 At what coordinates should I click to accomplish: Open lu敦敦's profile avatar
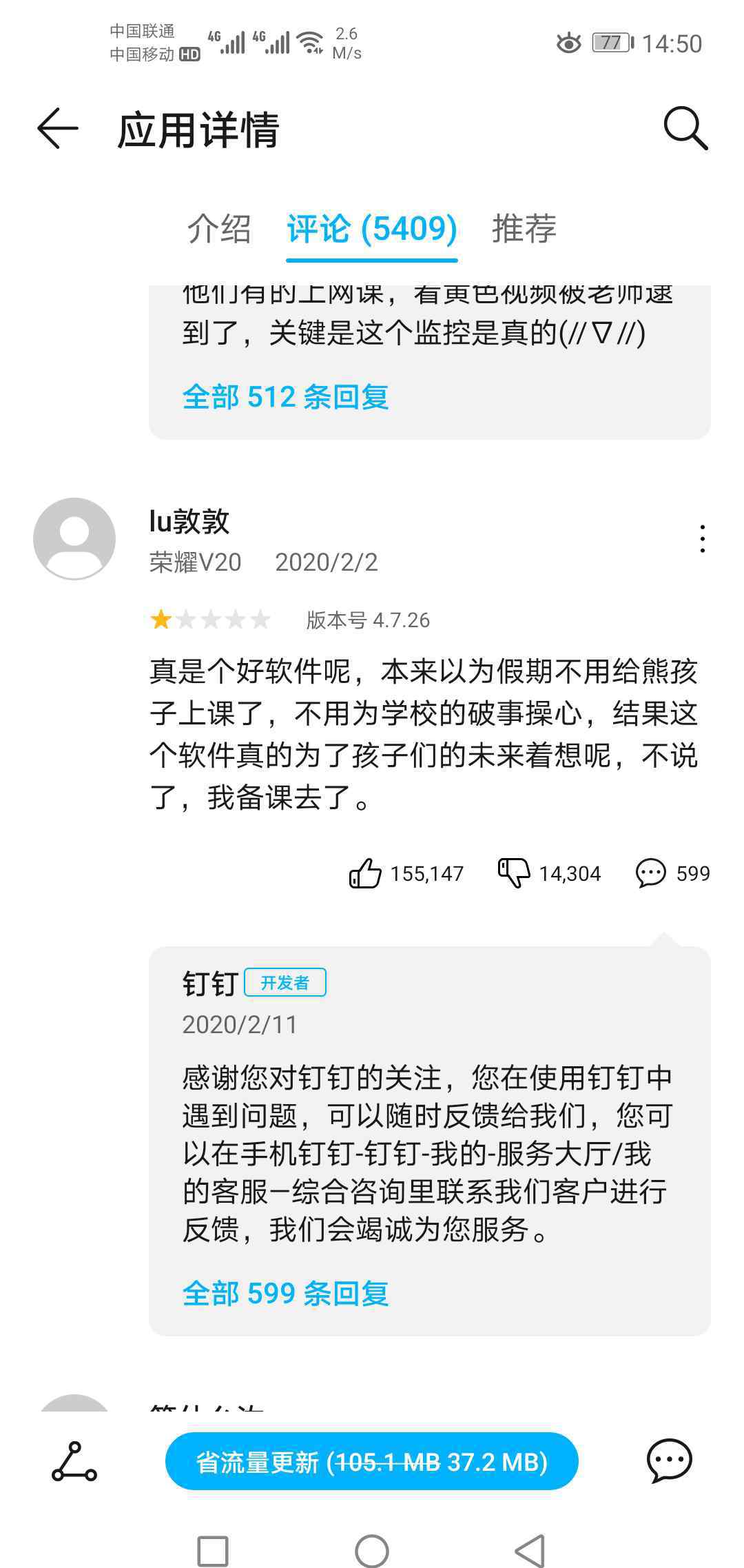tap(74, 539)
